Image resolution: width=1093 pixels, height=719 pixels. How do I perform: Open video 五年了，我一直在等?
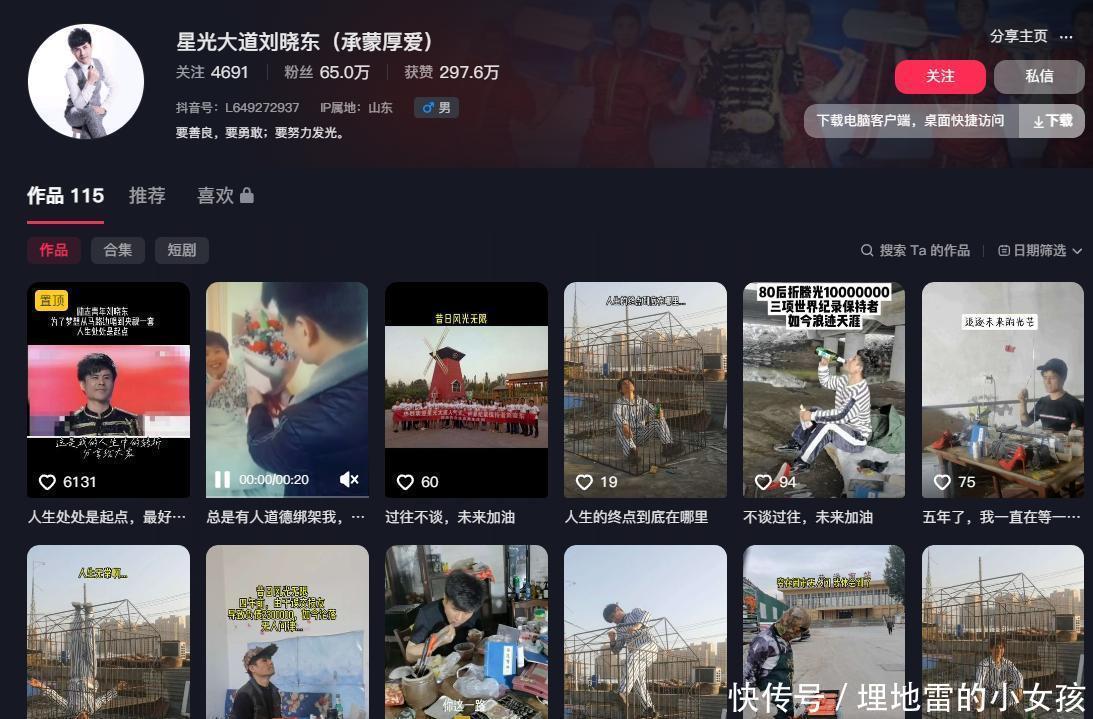[x=1002, y=390]
